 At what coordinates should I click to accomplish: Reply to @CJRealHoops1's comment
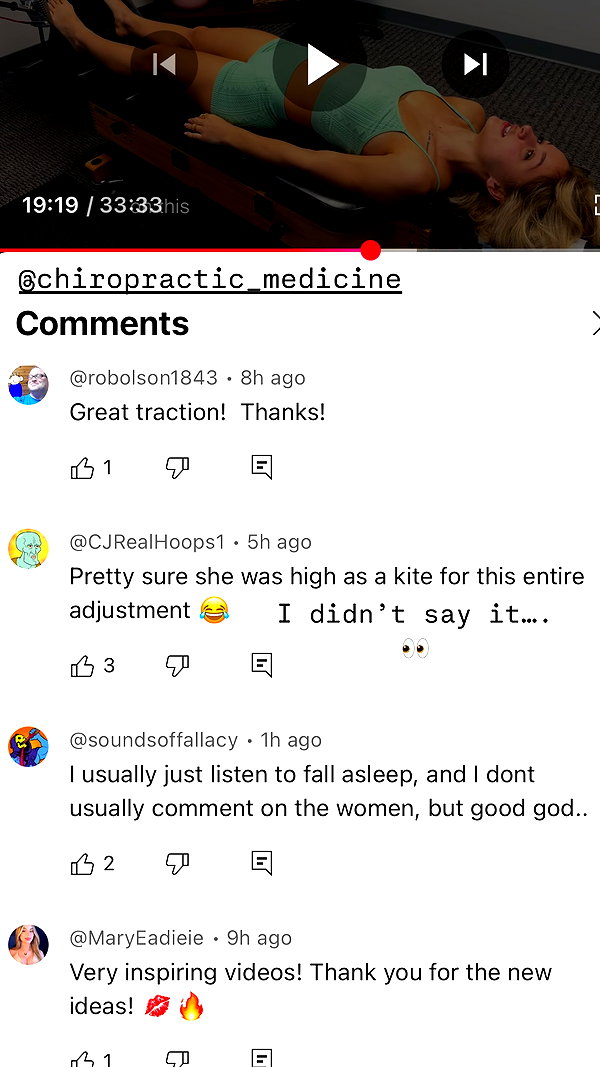[262, 666]
